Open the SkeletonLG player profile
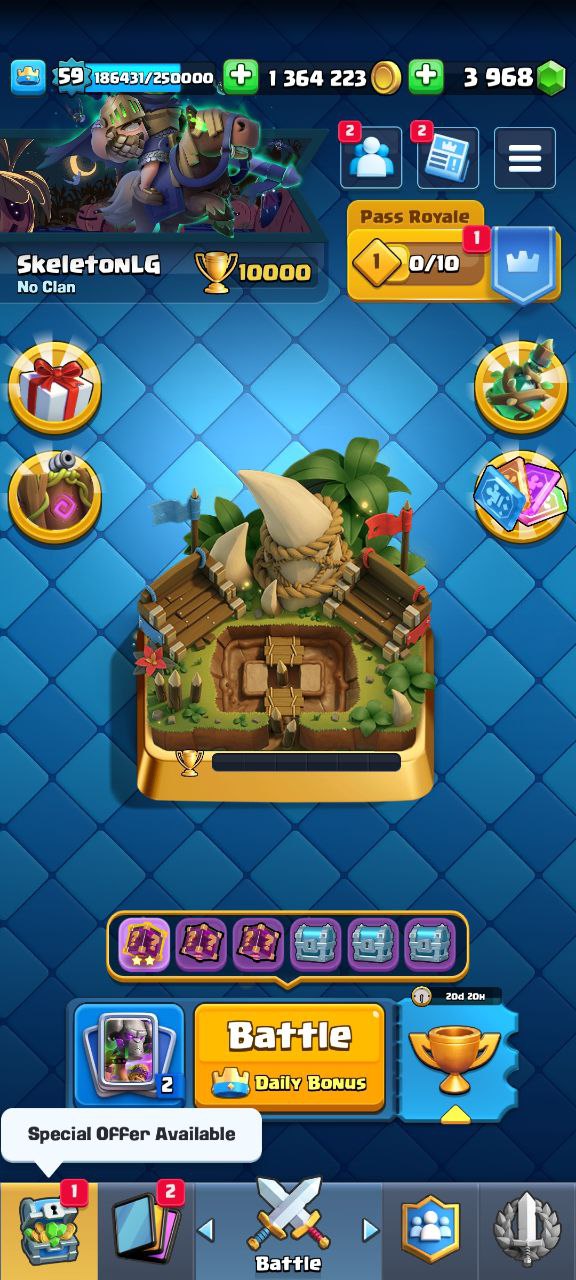This screenshot has height=1280, width=576. pyautogui.click(x=164, y=270)
